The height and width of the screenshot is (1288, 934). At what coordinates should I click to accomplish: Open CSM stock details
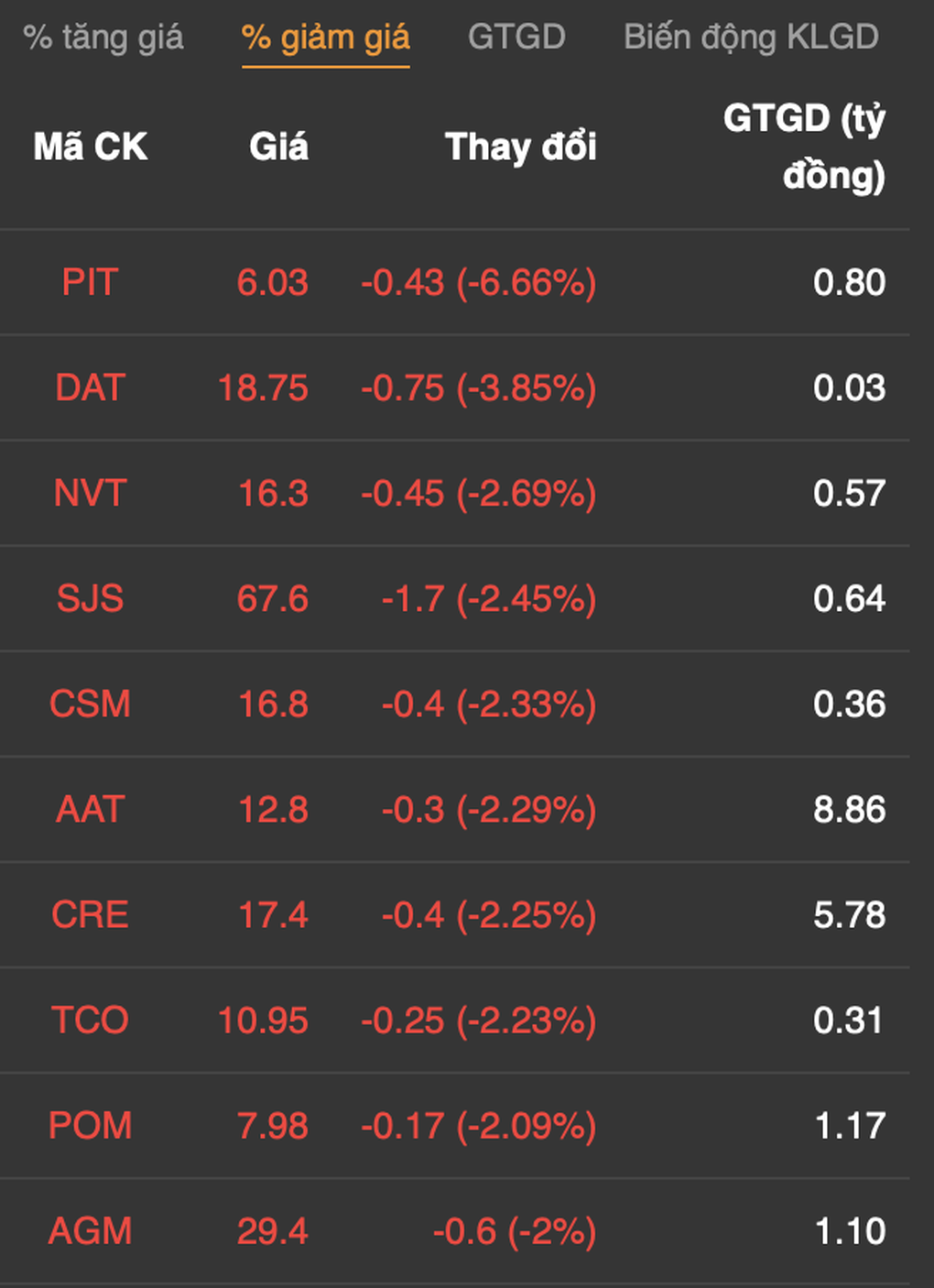(x=90, y=704)
